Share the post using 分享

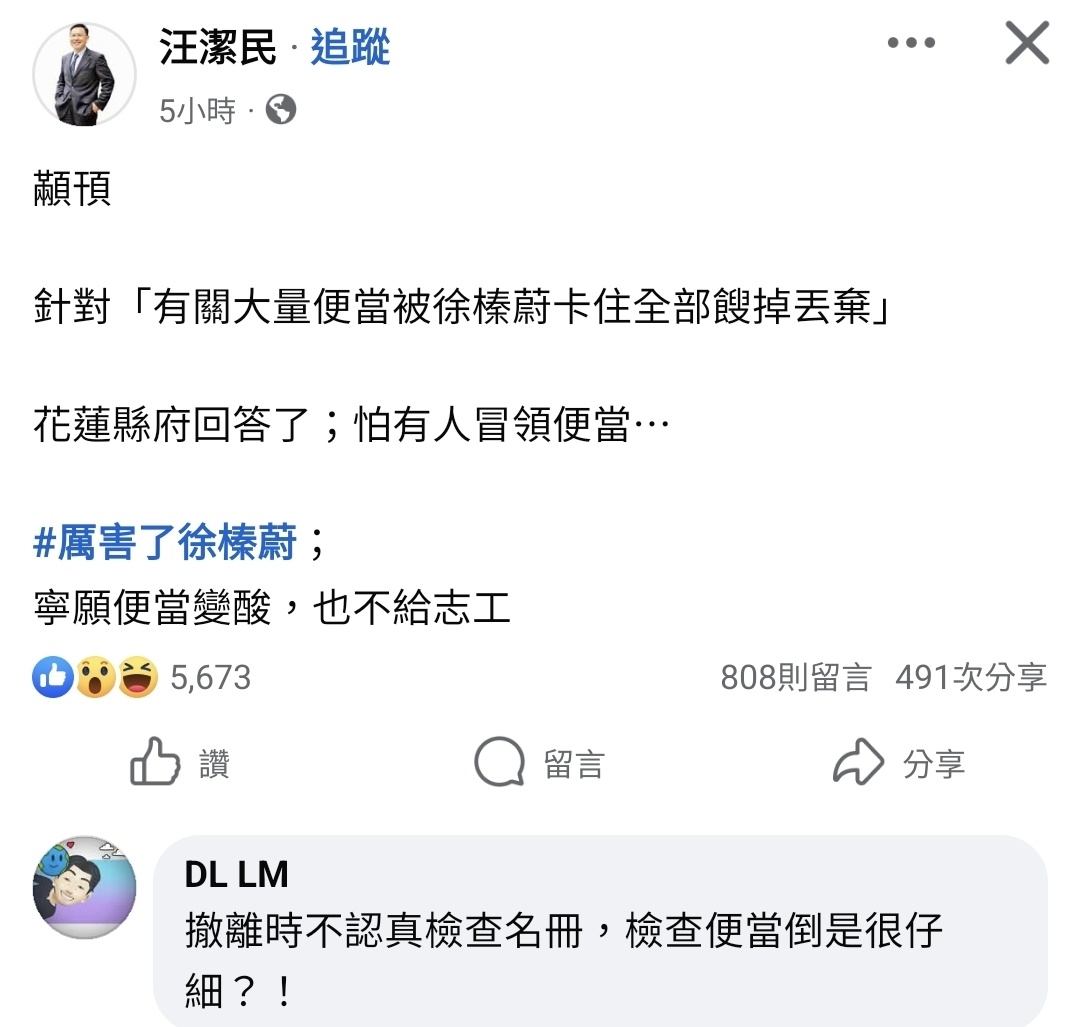(898, 765)
